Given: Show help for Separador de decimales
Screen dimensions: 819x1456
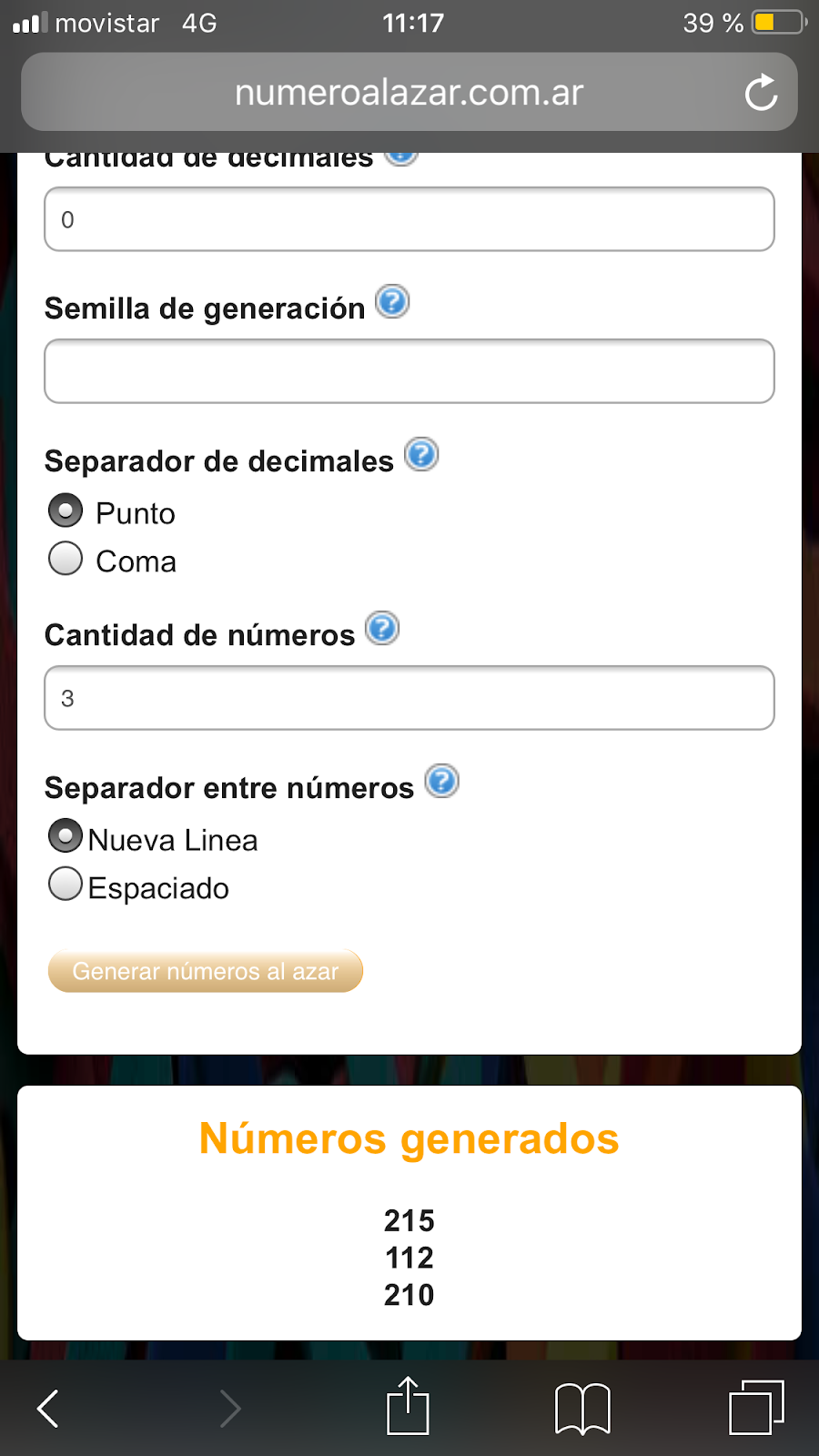Looking at the screenshot, I should tap(421, 454).
